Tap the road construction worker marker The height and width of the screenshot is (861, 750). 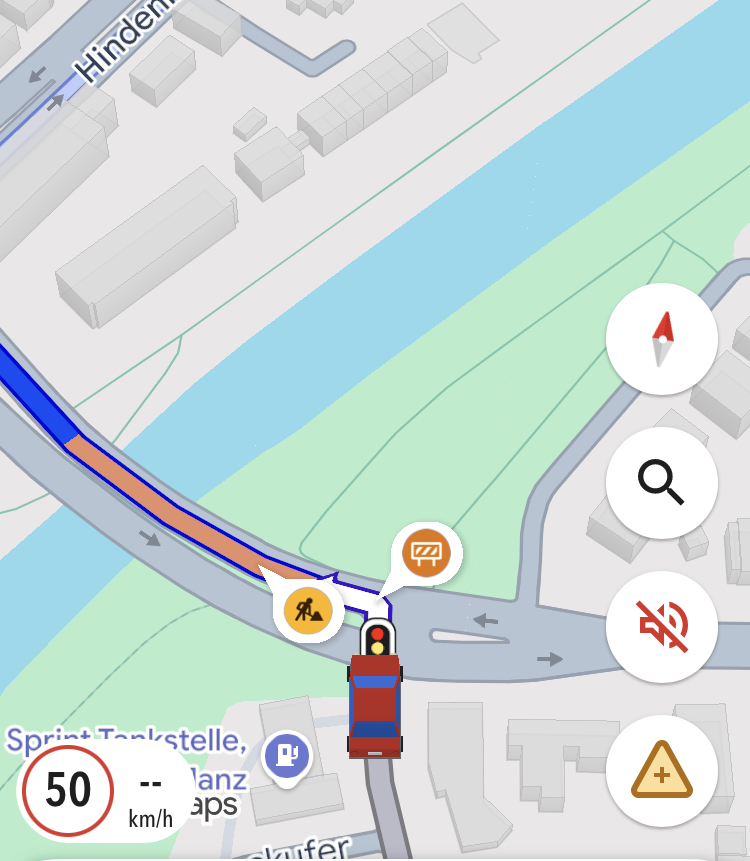[x=308, y=609]
